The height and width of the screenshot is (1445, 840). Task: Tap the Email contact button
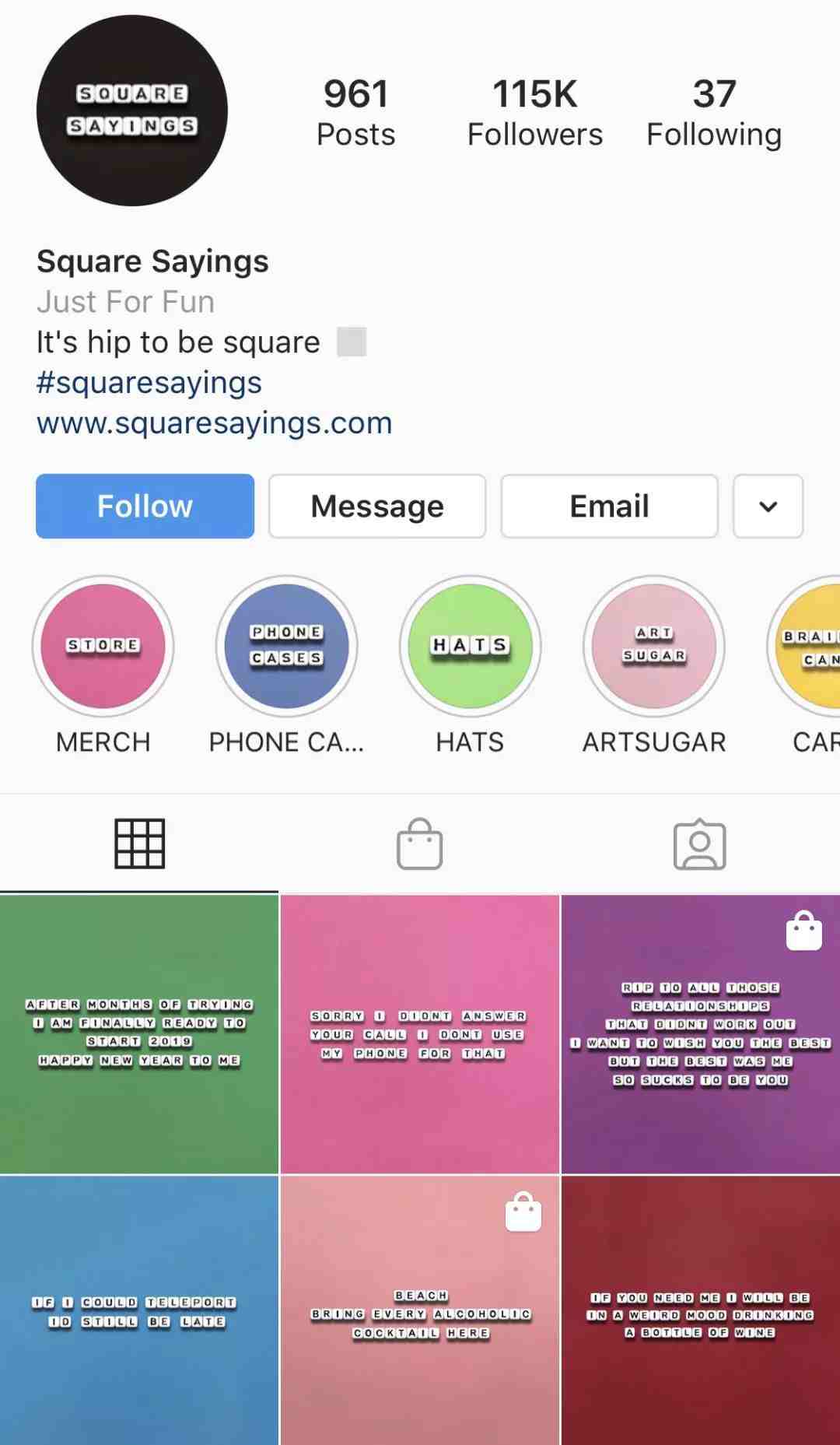click(x=609, y=506)
